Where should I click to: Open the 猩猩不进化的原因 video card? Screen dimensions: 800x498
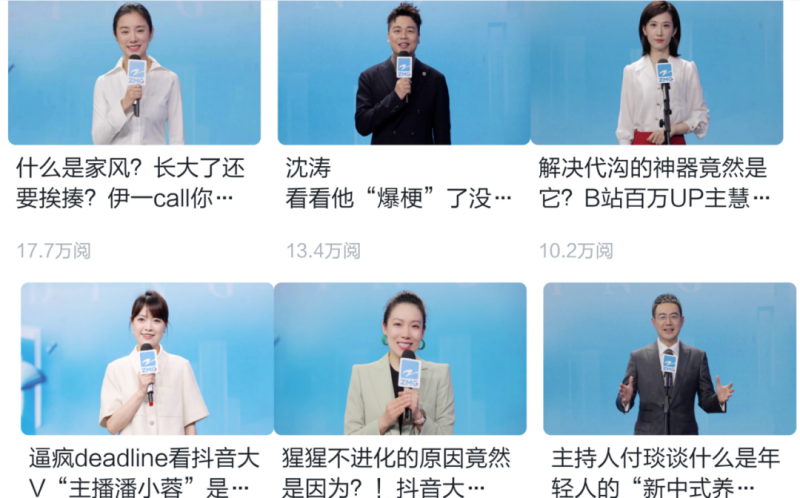tap(400, 358)
